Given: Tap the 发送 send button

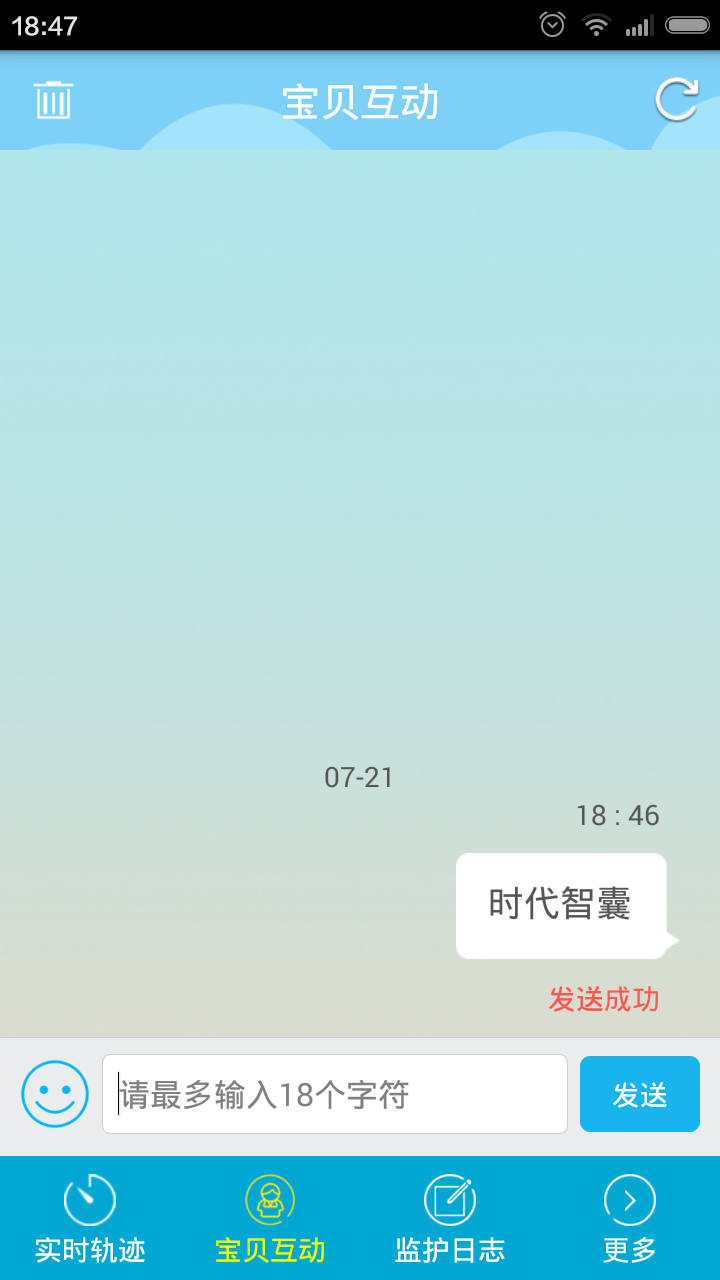Looking at the screenshot, I should click(639, 1094).
